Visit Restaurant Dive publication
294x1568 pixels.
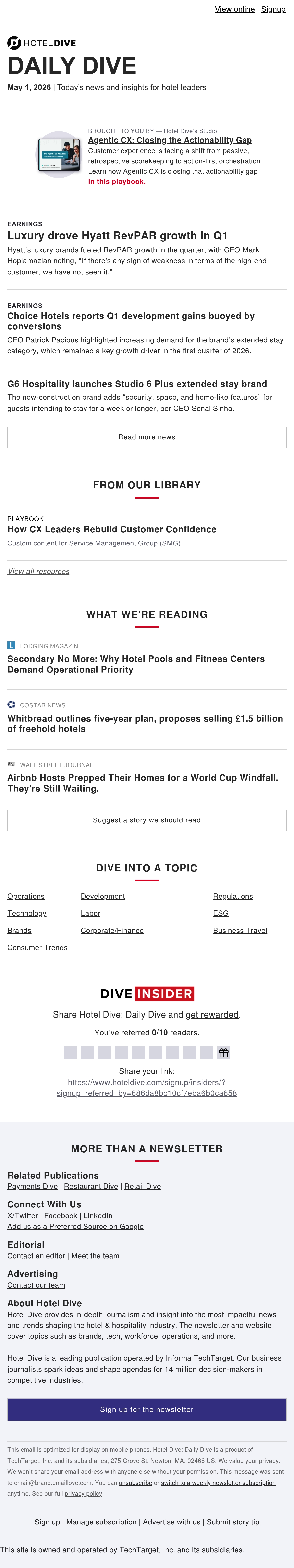pyautogui.click(x=91, y=1186)
